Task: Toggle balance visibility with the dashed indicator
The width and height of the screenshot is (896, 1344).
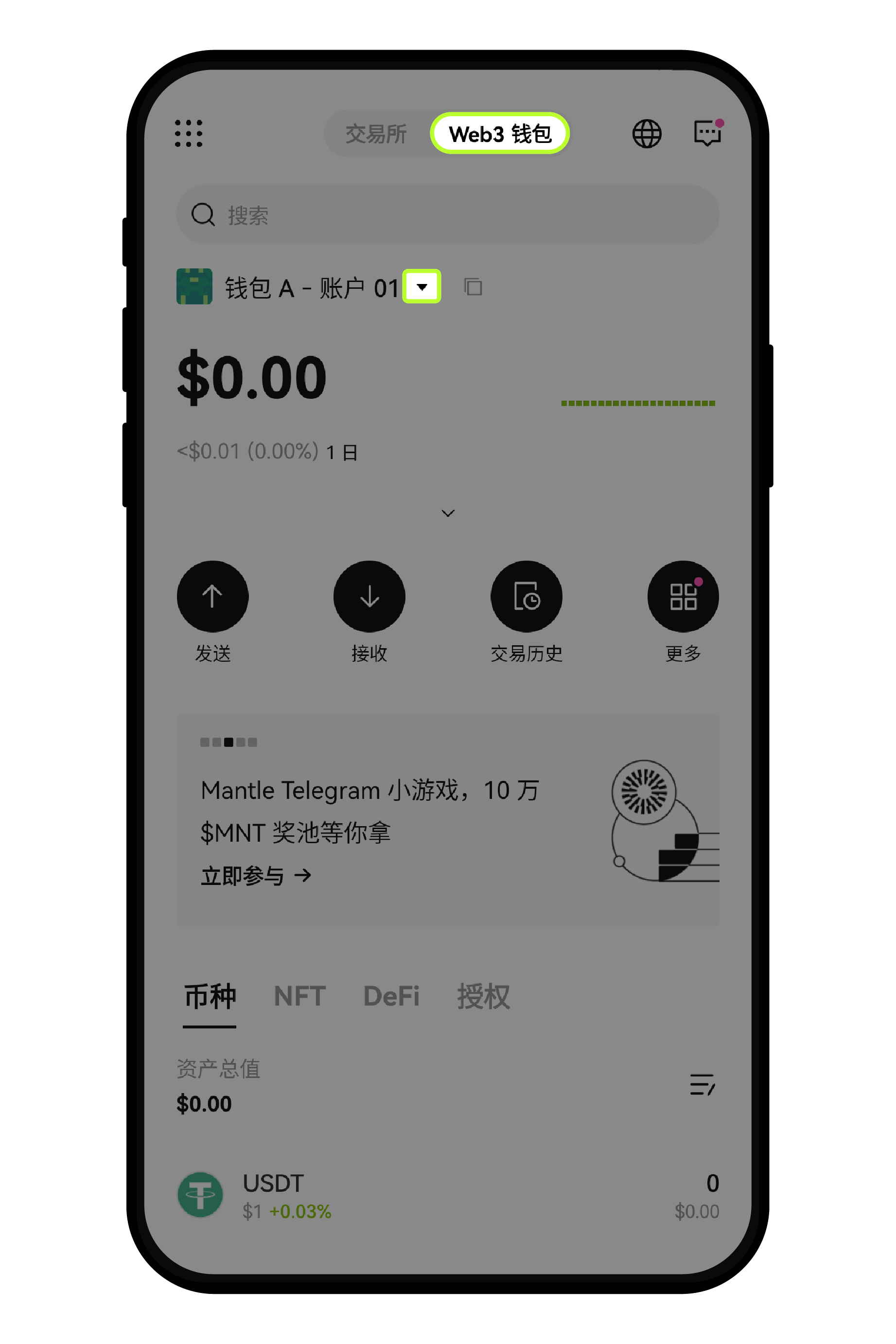Action: click(x=638, y=403)
